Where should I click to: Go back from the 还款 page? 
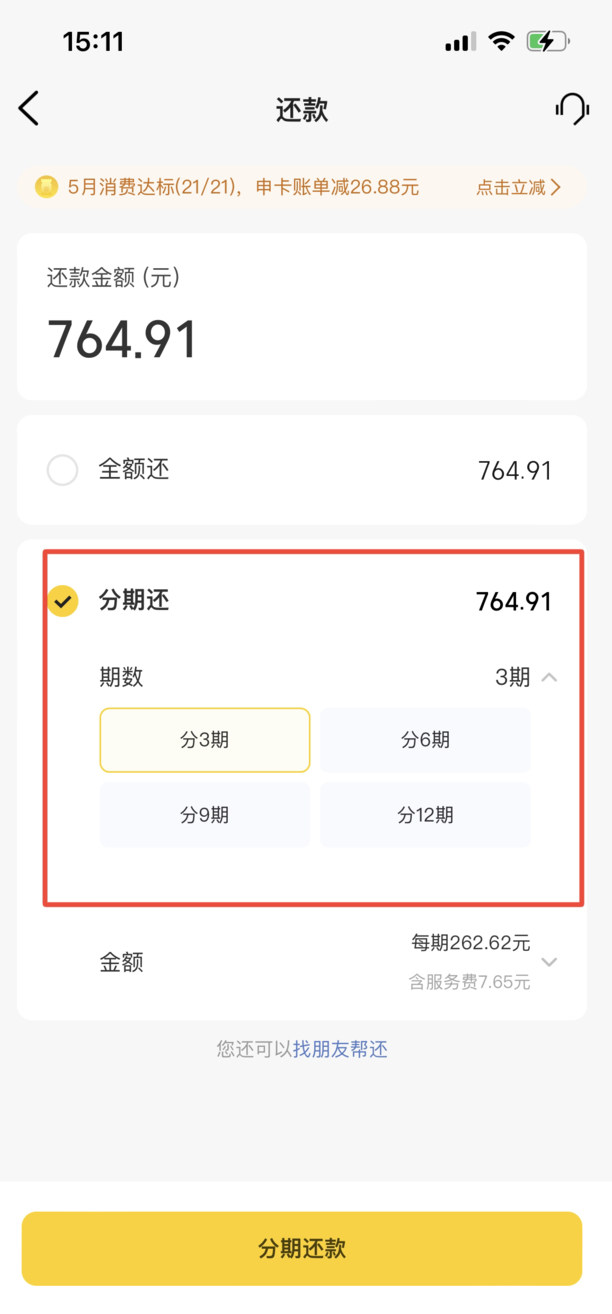tap(29, 108)
